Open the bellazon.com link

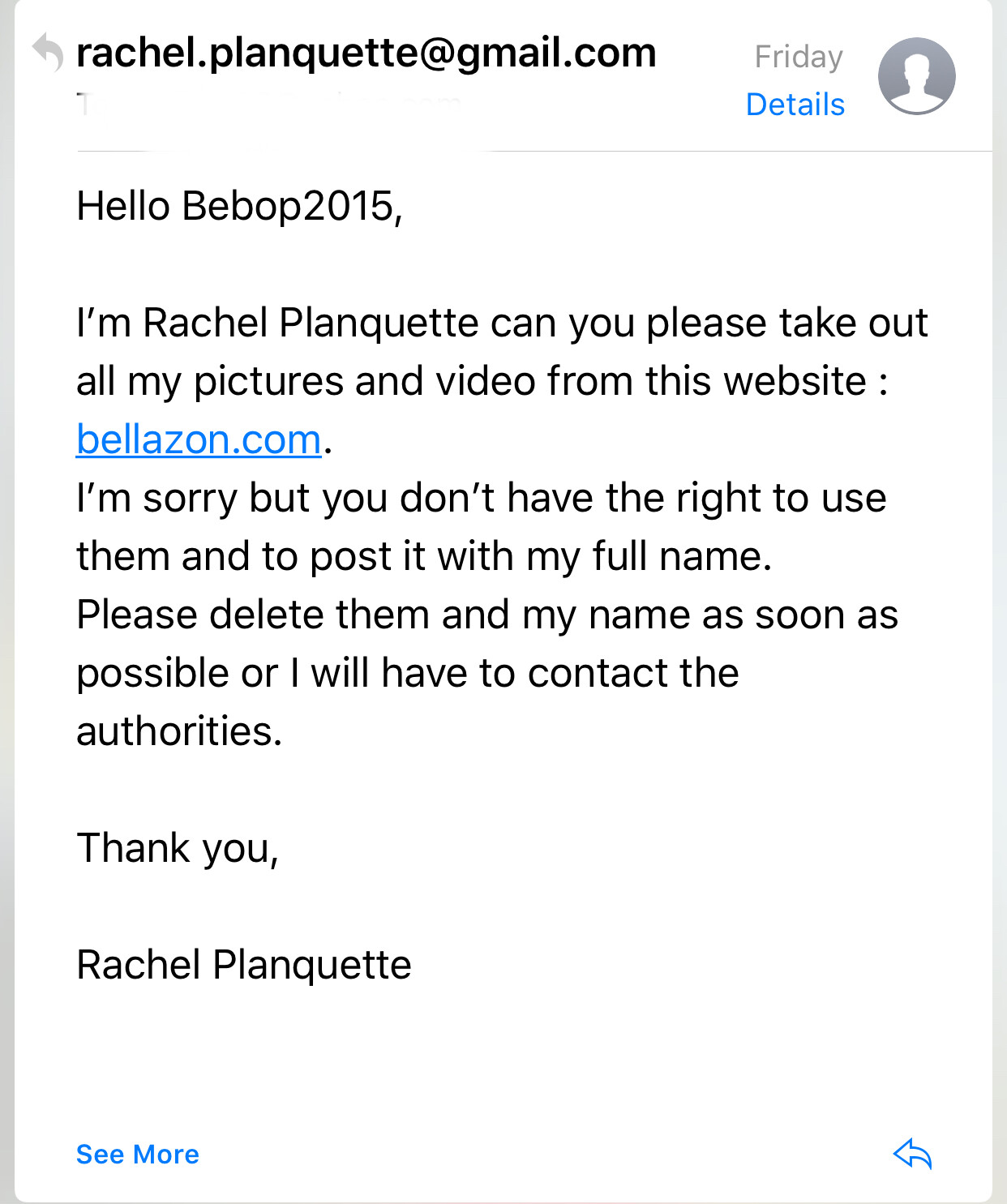coord(199,439)
